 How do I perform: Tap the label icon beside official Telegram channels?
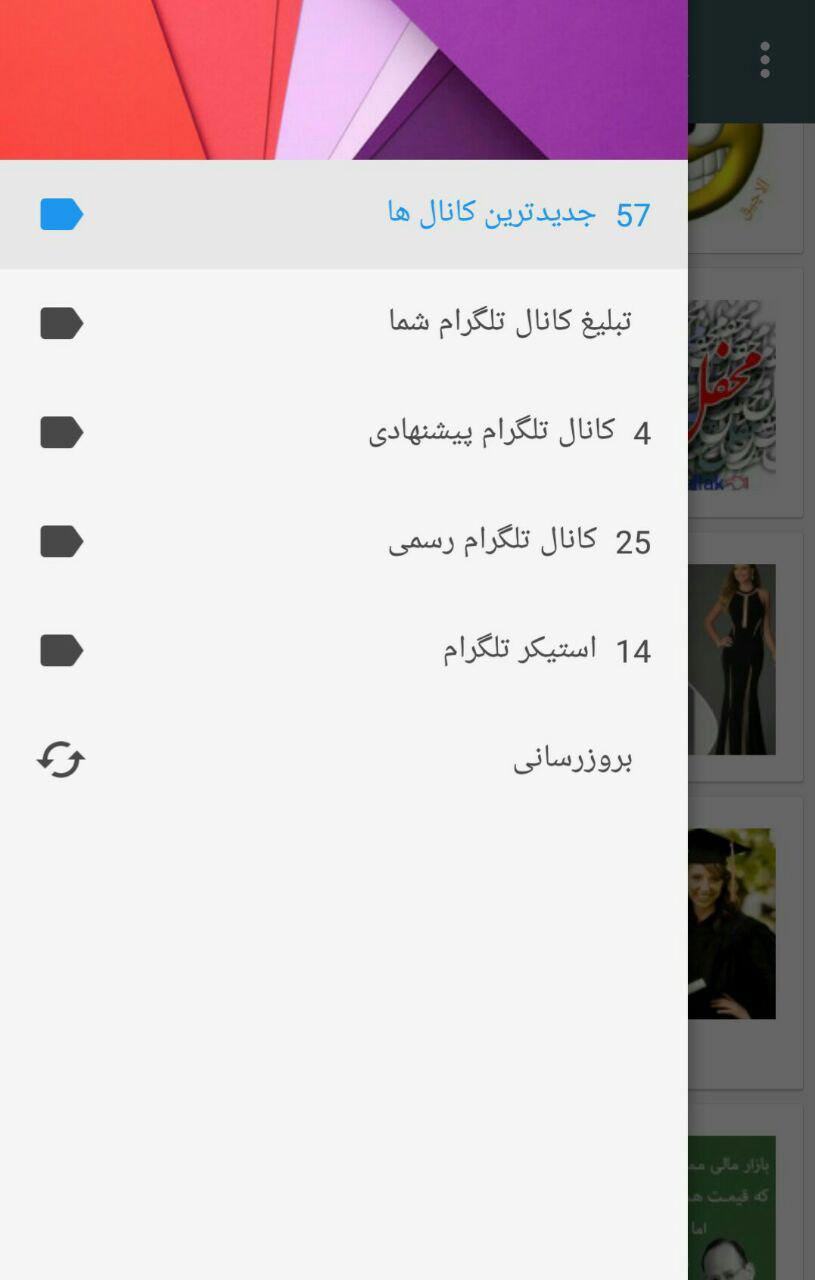click(x=60, y=541)
